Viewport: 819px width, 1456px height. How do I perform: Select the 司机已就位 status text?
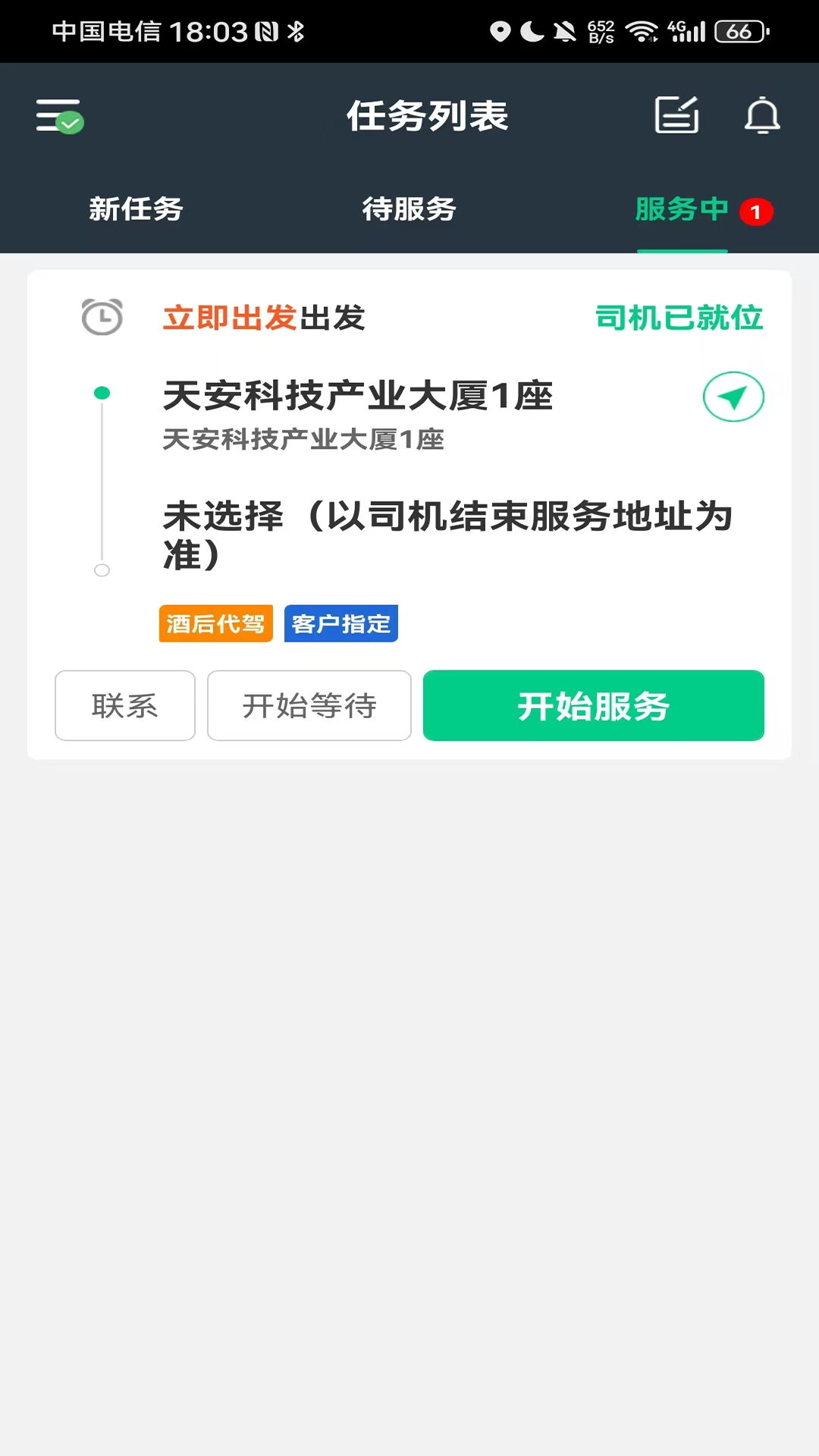(x=679, y=318)
